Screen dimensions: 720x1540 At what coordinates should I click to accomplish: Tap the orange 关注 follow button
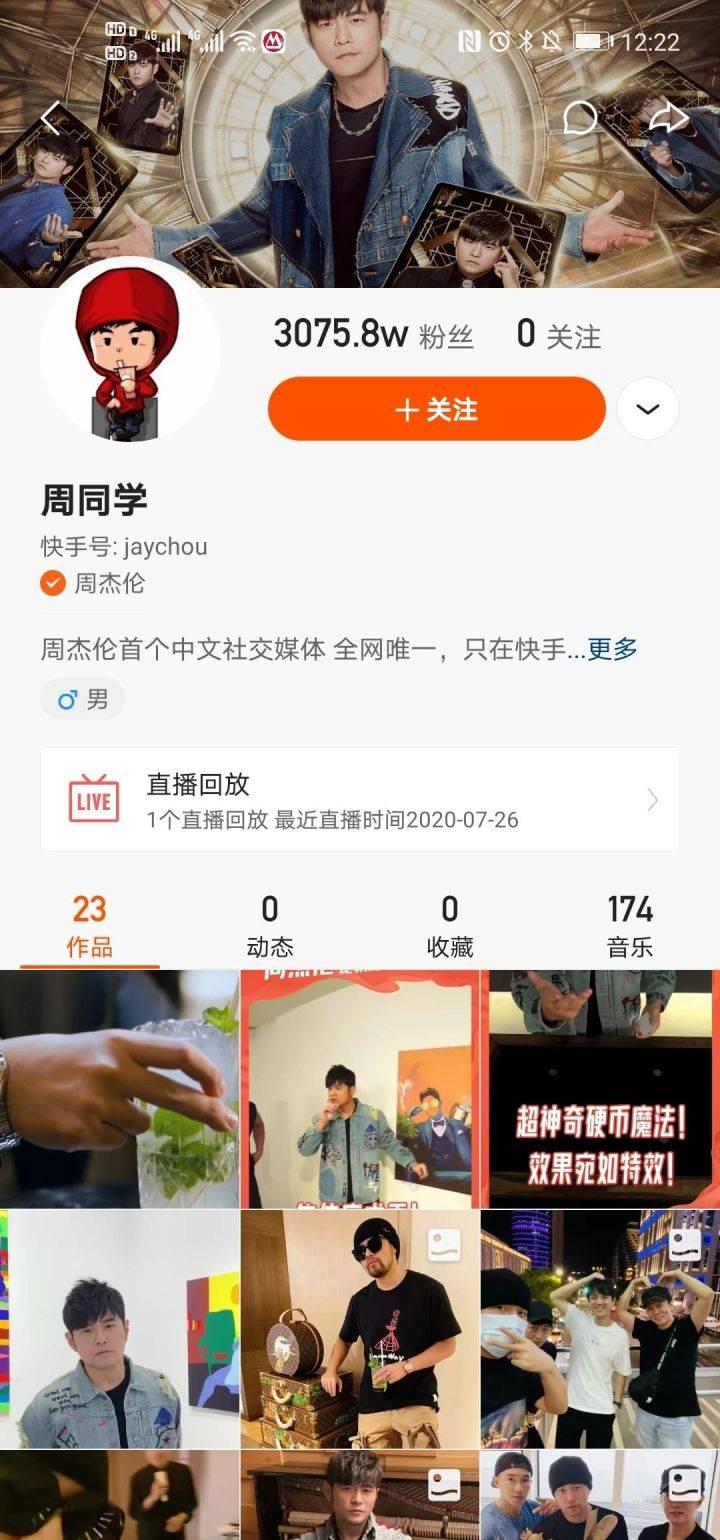435,408
